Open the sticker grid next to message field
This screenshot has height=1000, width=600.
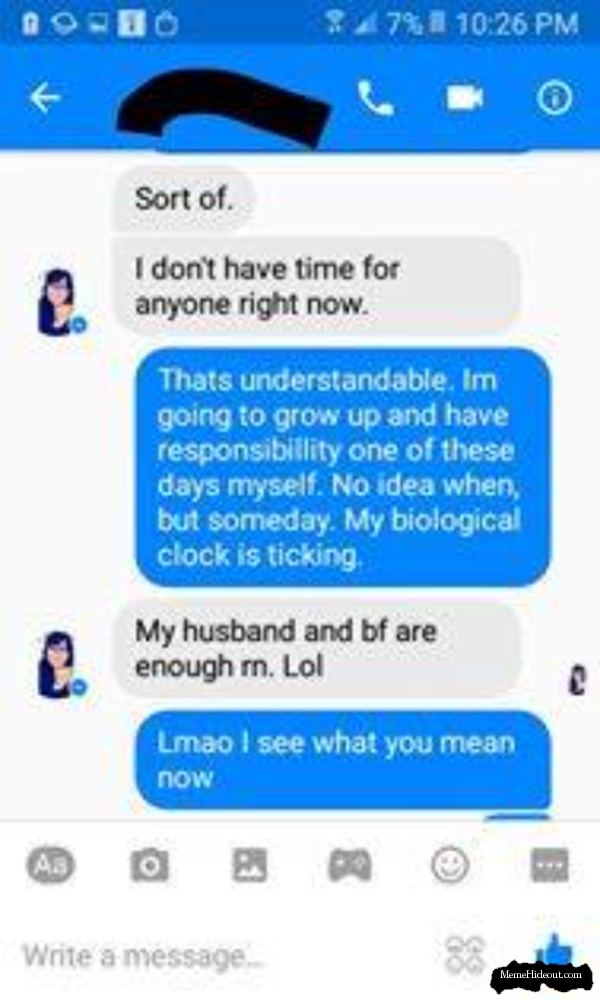tap(465, 954)
